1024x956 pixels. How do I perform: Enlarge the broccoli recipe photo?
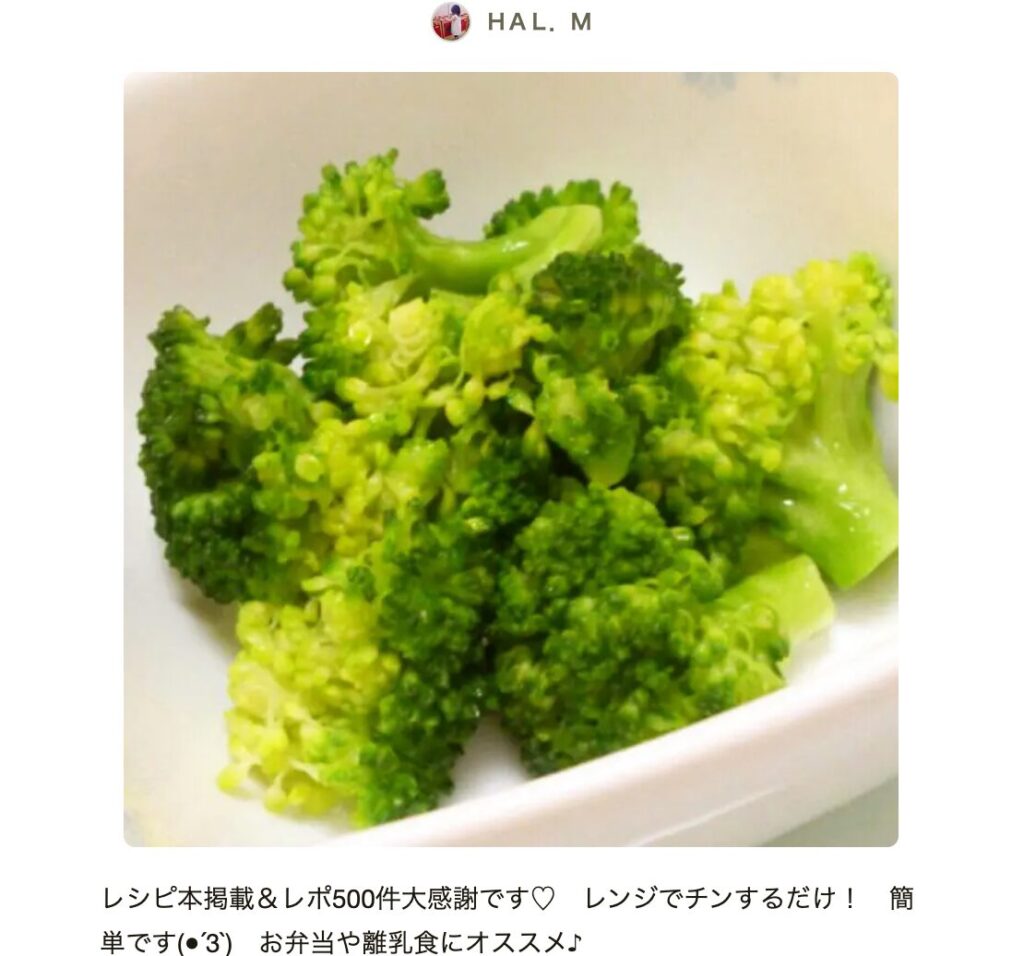tap(510, 459)
